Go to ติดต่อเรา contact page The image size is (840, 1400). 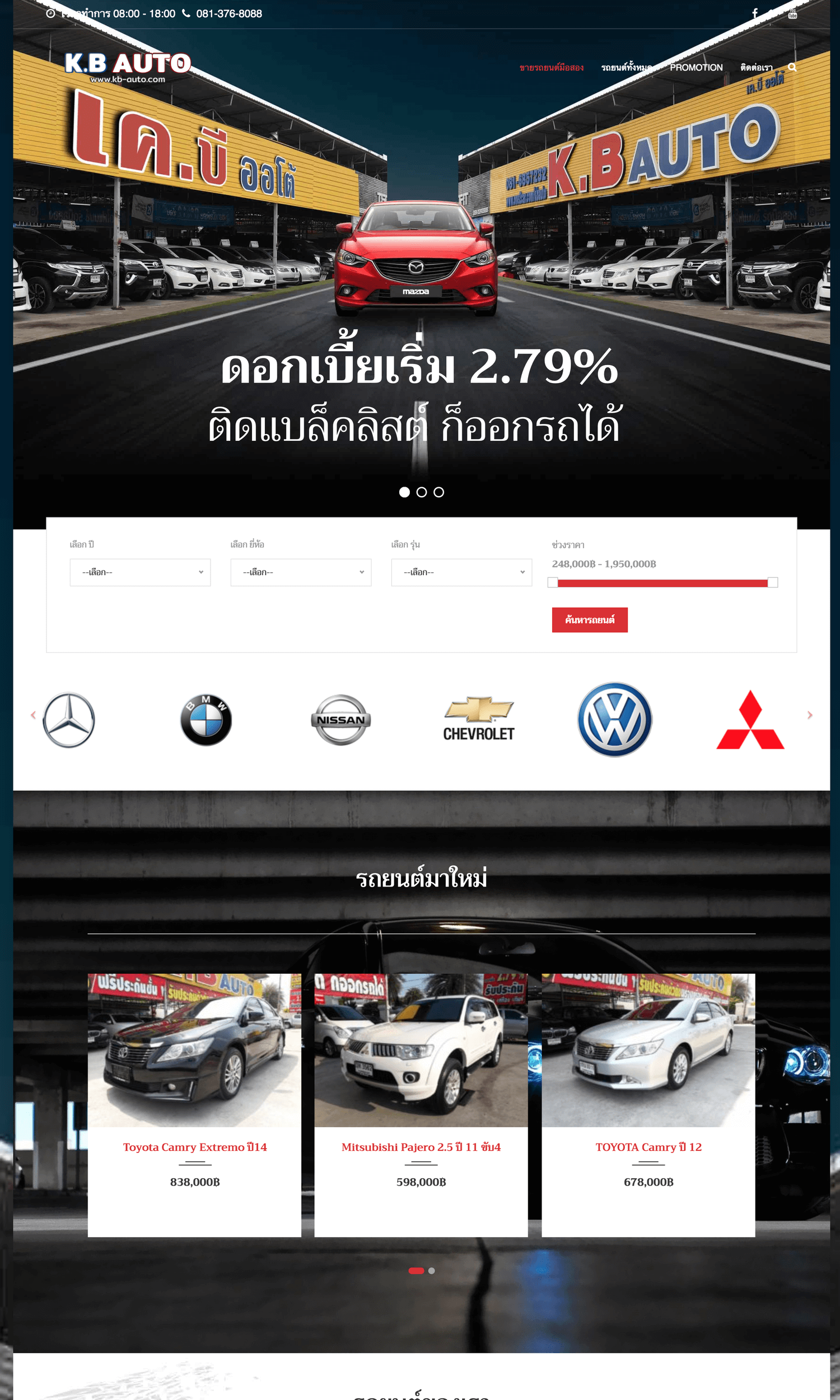[x=755, y=67]
